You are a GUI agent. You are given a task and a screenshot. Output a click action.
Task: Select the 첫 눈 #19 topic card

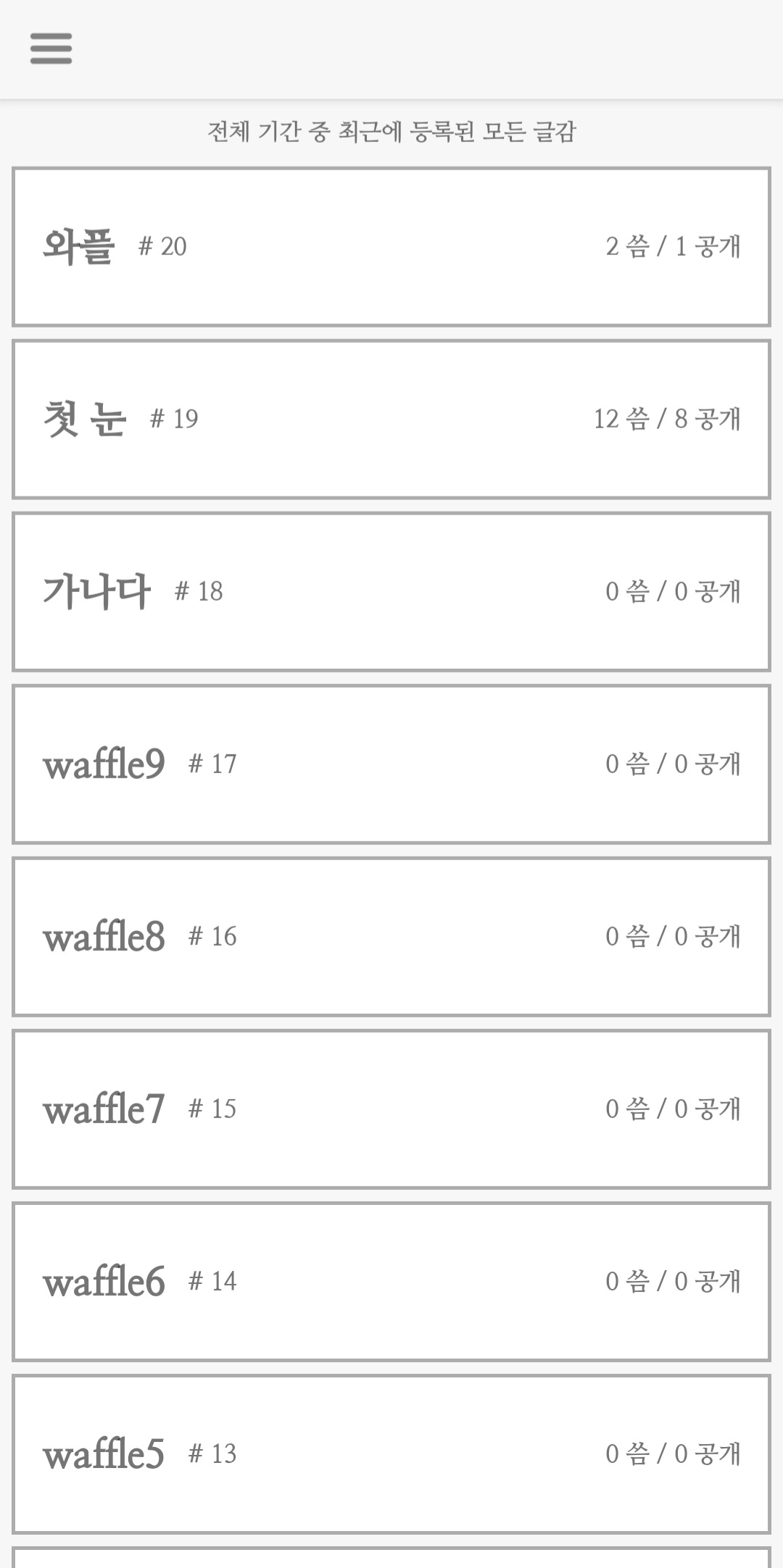[391, 420]
